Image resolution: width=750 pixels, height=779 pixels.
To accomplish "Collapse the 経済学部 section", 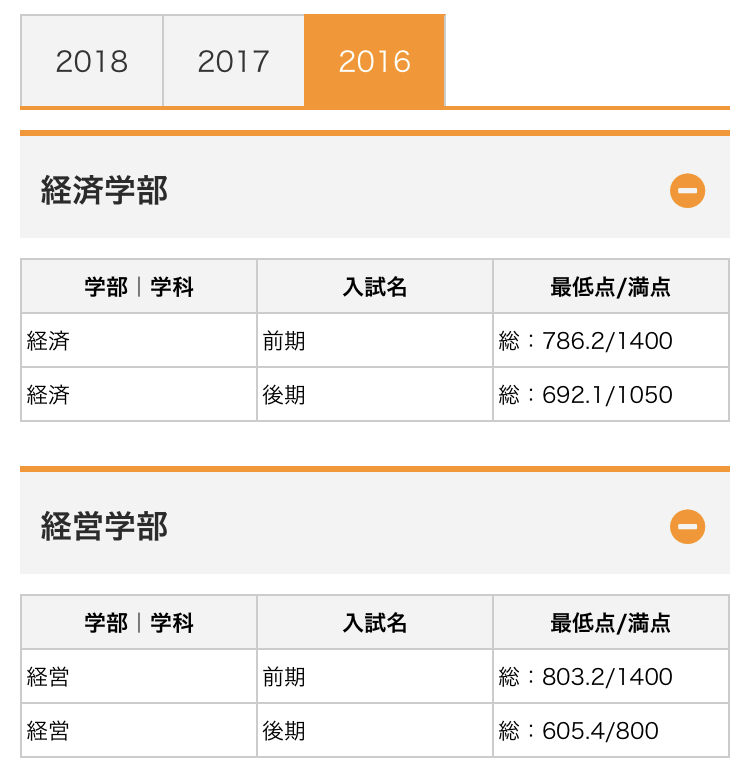I will 687,190.
